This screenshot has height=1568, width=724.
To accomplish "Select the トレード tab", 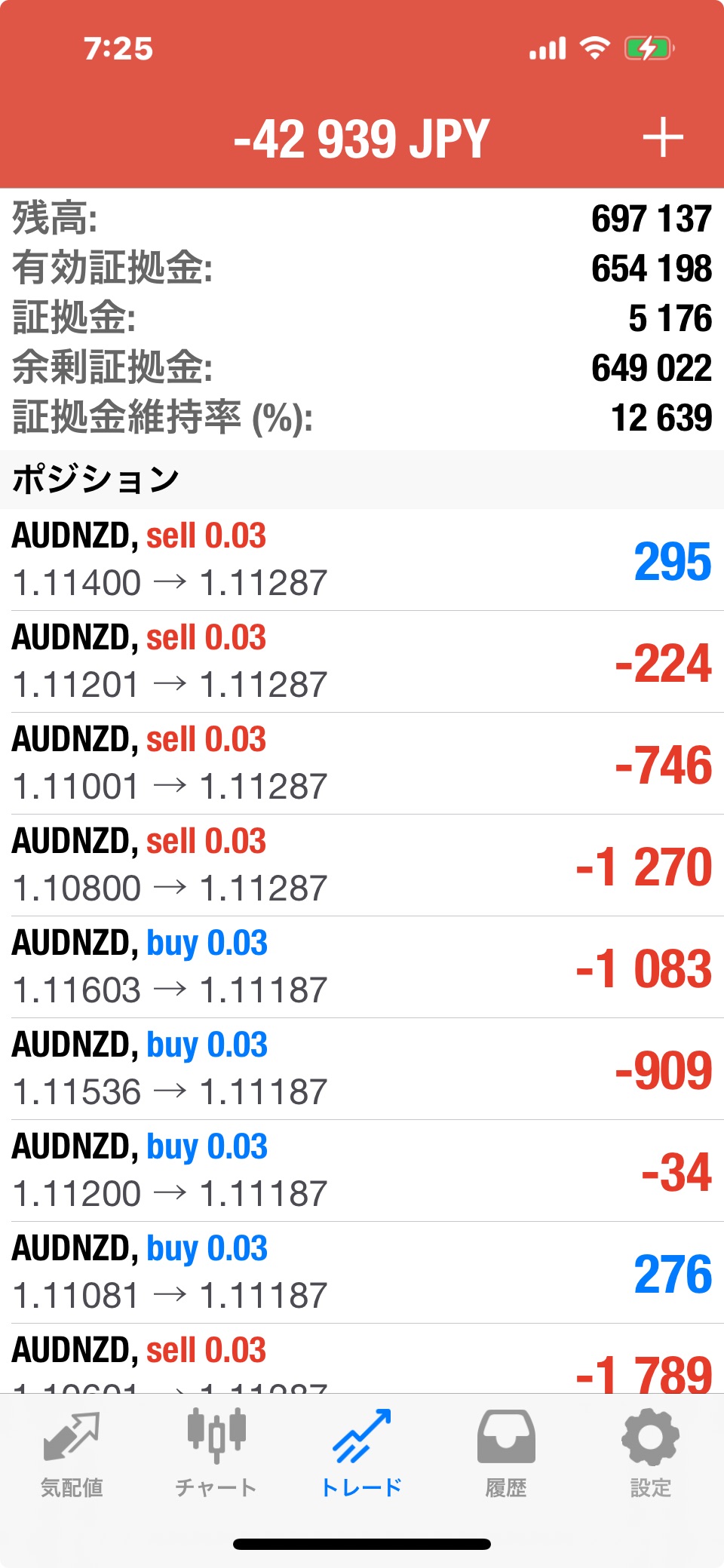I will (x=362, y=1453).
